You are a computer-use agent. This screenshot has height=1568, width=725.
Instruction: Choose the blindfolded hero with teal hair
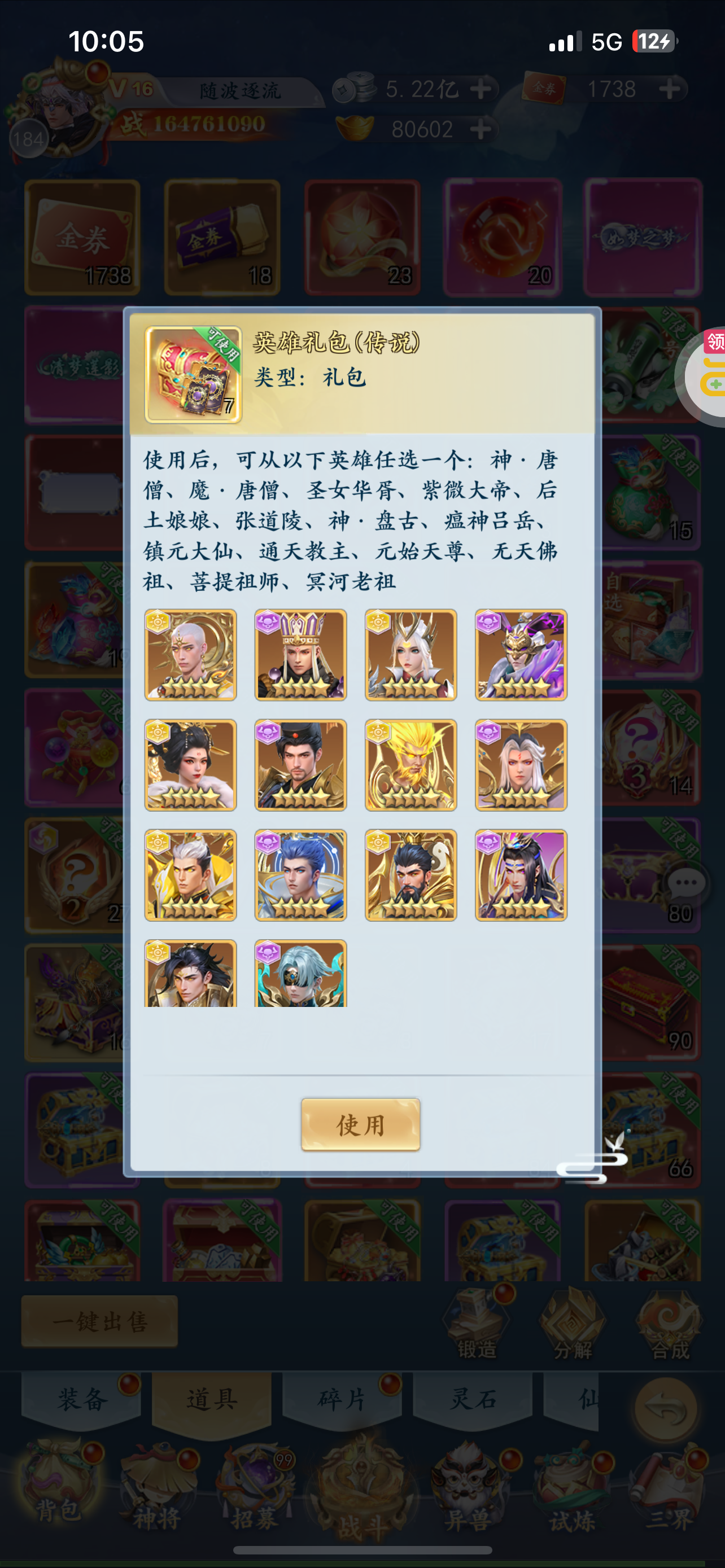pyautogui.click(x=301, y=973)
